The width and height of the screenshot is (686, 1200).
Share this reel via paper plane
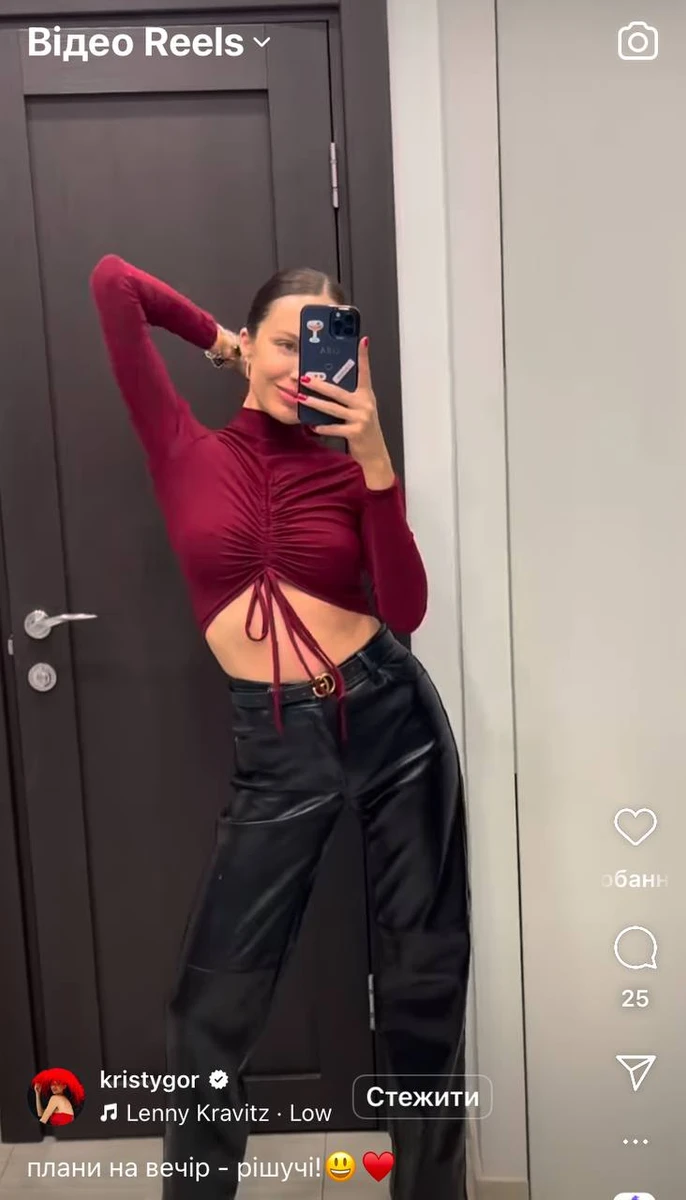click(635, 1072)
